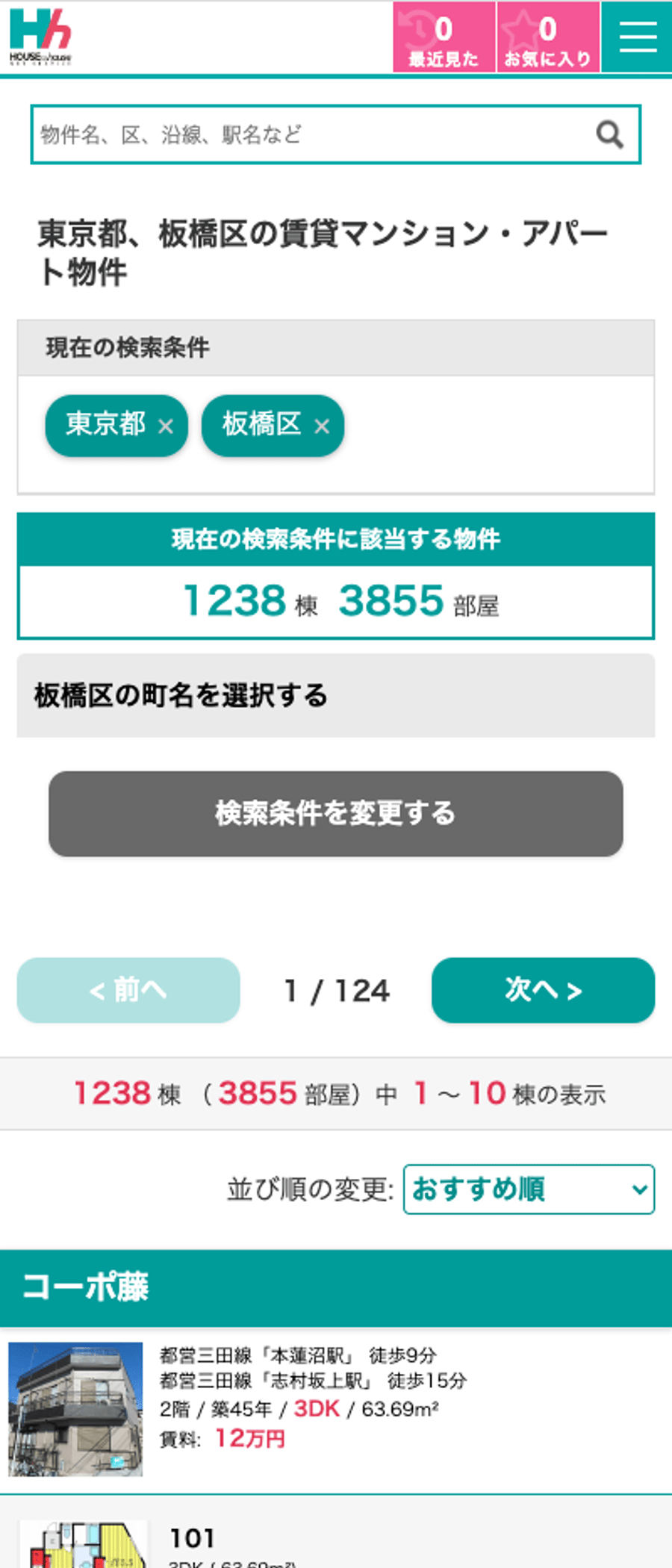Viewport: 672px width, 1568px height.
Task: Go to House home logo
Action: tap(41, 36)
